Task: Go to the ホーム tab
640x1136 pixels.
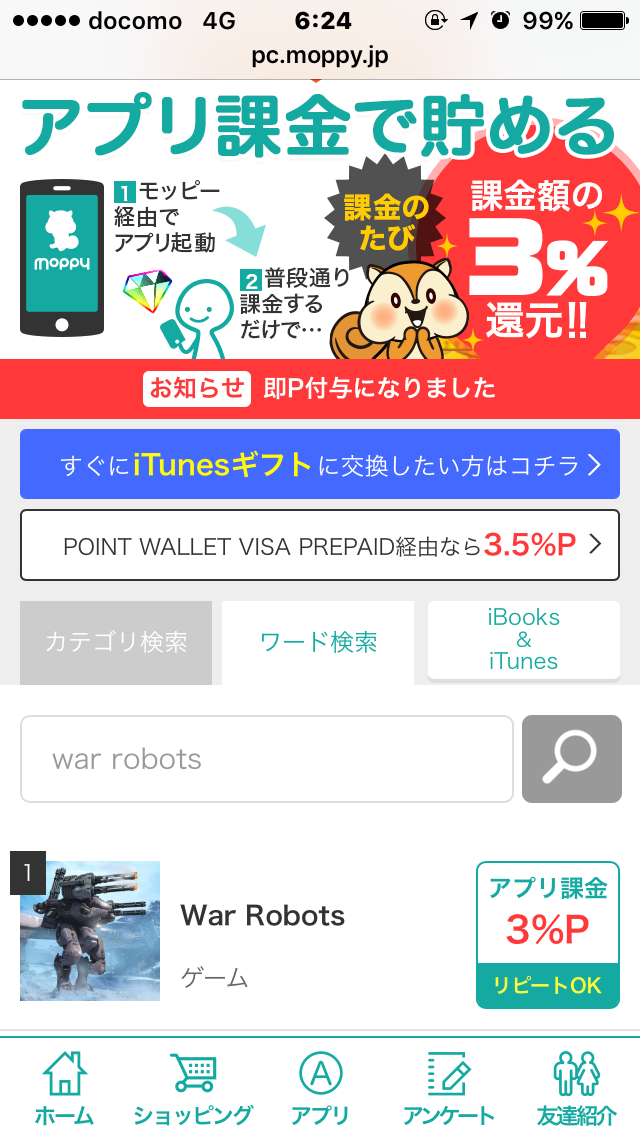Action: 64,1088
